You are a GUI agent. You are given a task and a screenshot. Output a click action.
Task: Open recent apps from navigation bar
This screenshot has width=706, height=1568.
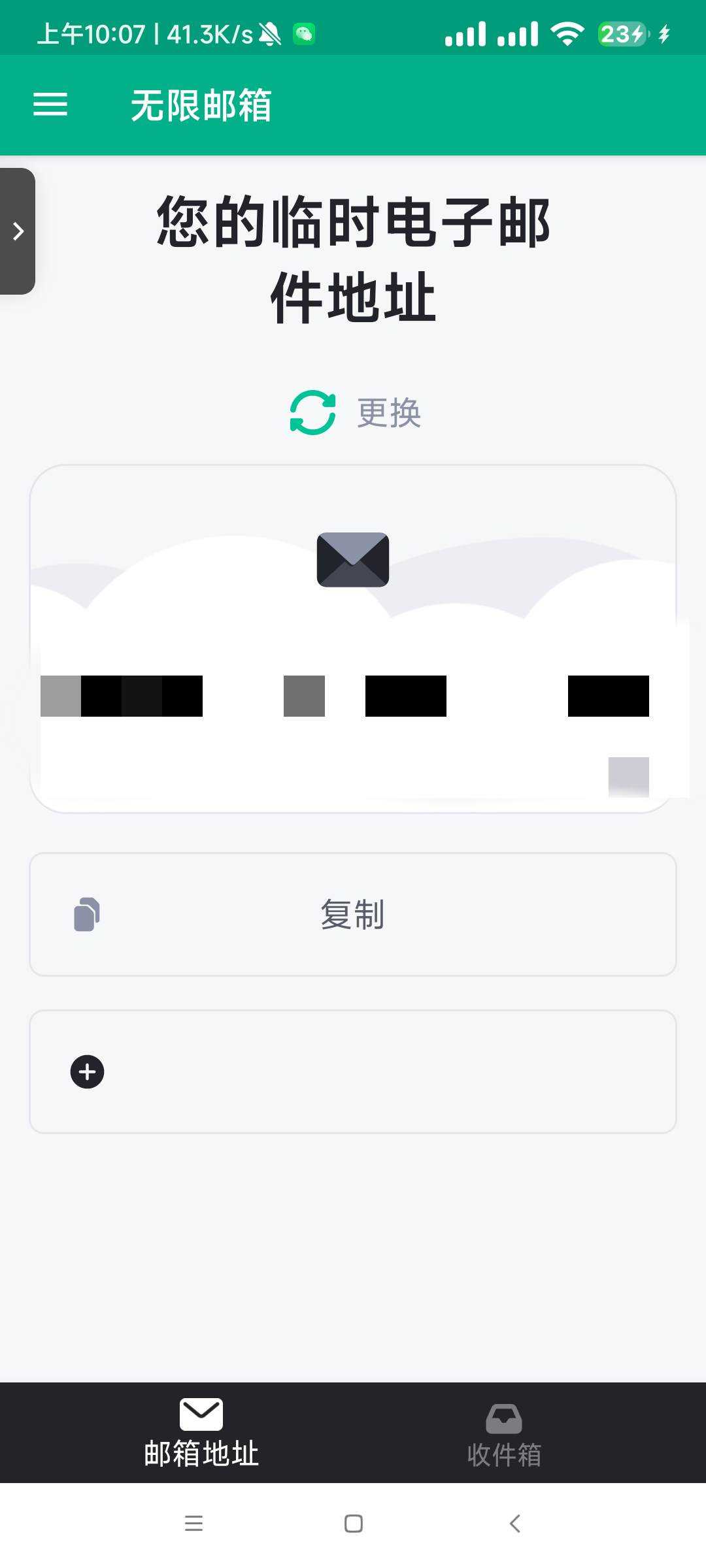pyautogui.click(x=193, y=1524)
